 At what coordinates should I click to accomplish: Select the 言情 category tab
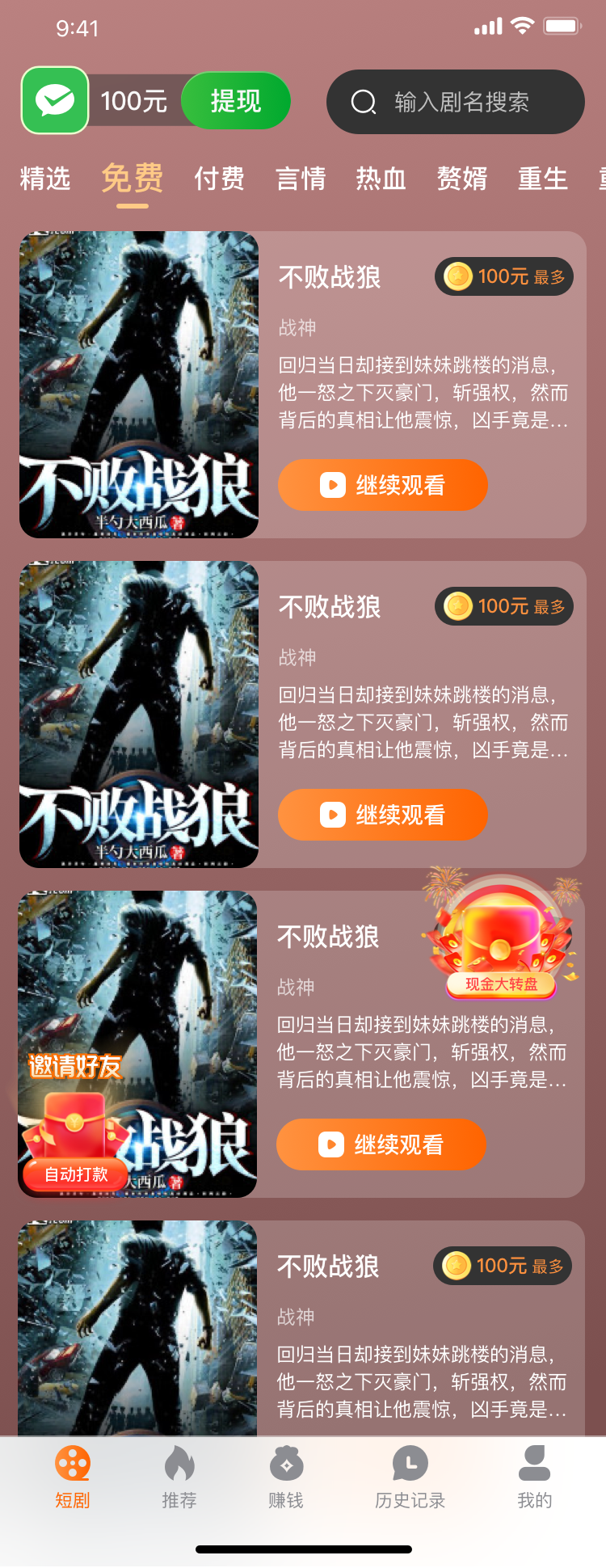click(300, 179)
